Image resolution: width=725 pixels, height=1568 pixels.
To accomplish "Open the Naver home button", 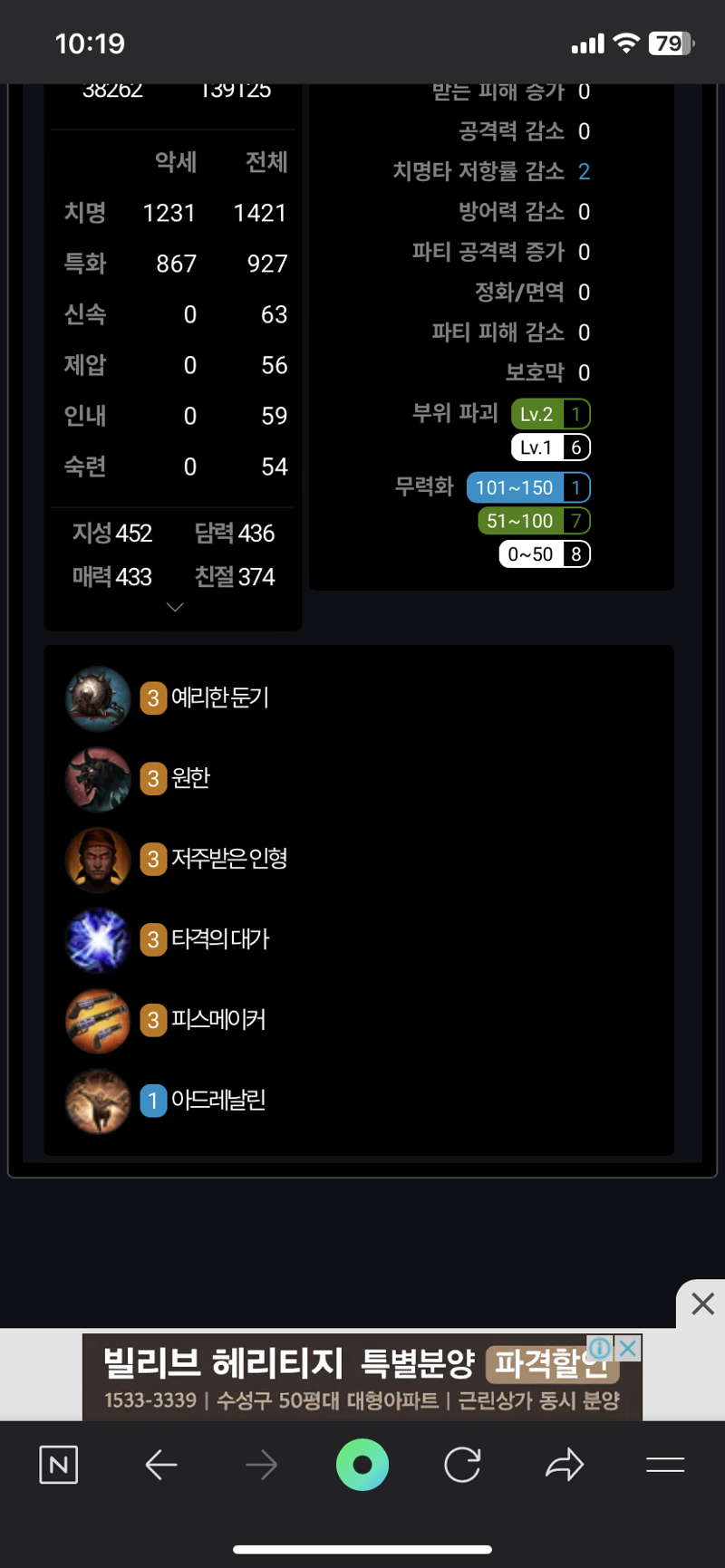I will (59, 1465).
